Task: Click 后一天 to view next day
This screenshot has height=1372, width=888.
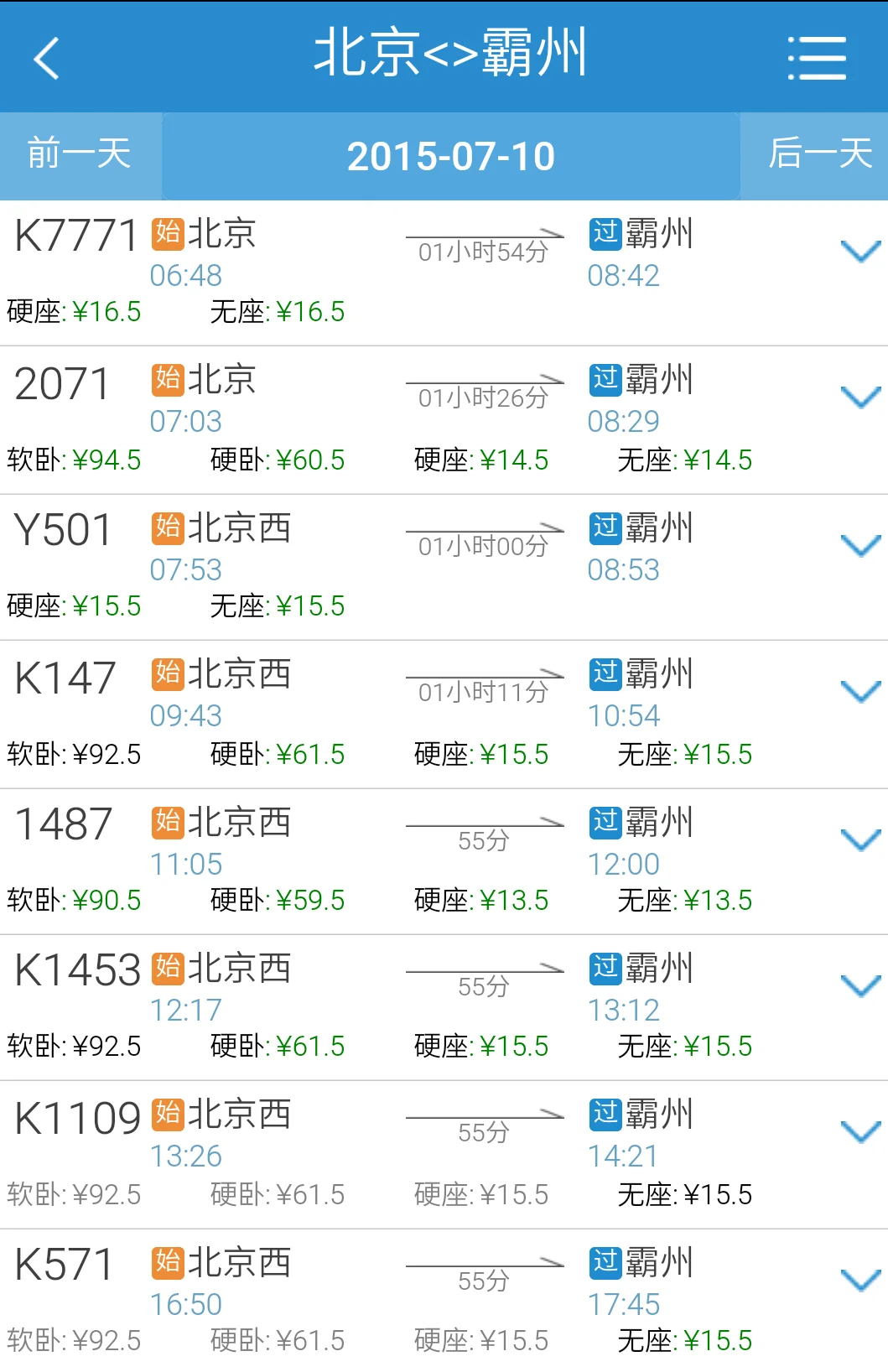Action: 818,154
